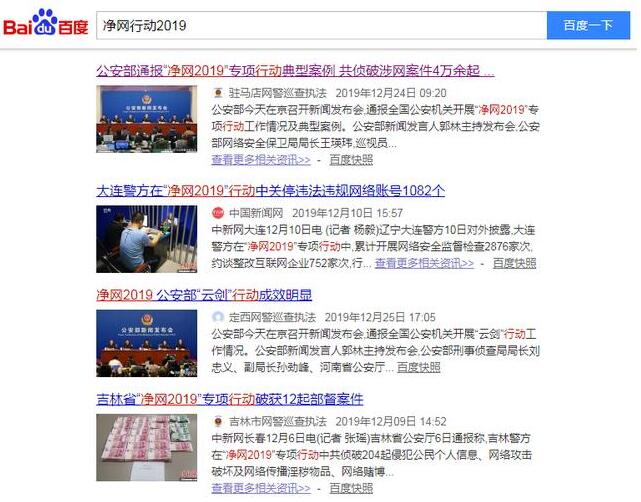The width and height of the screenshot is (641, 502).
Task: Tap the thumbnail of the 云剑行动 result
Action: point(147,343)
